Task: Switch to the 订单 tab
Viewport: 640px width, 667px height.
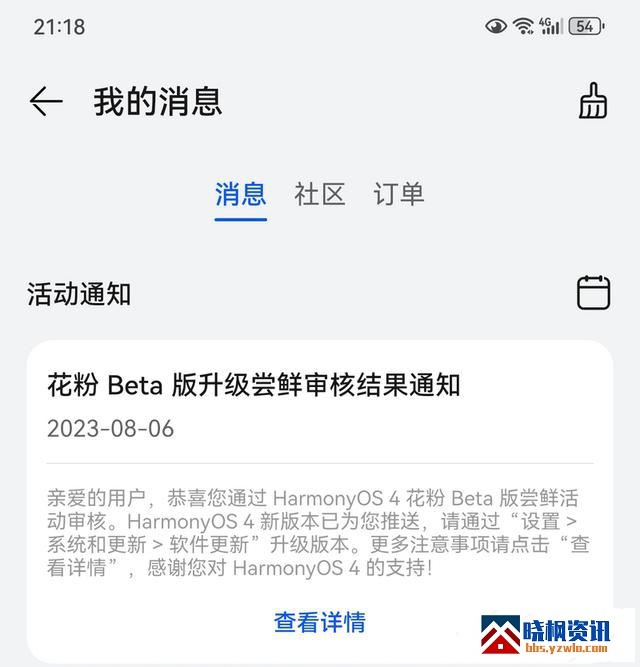Action: [399, 194]
